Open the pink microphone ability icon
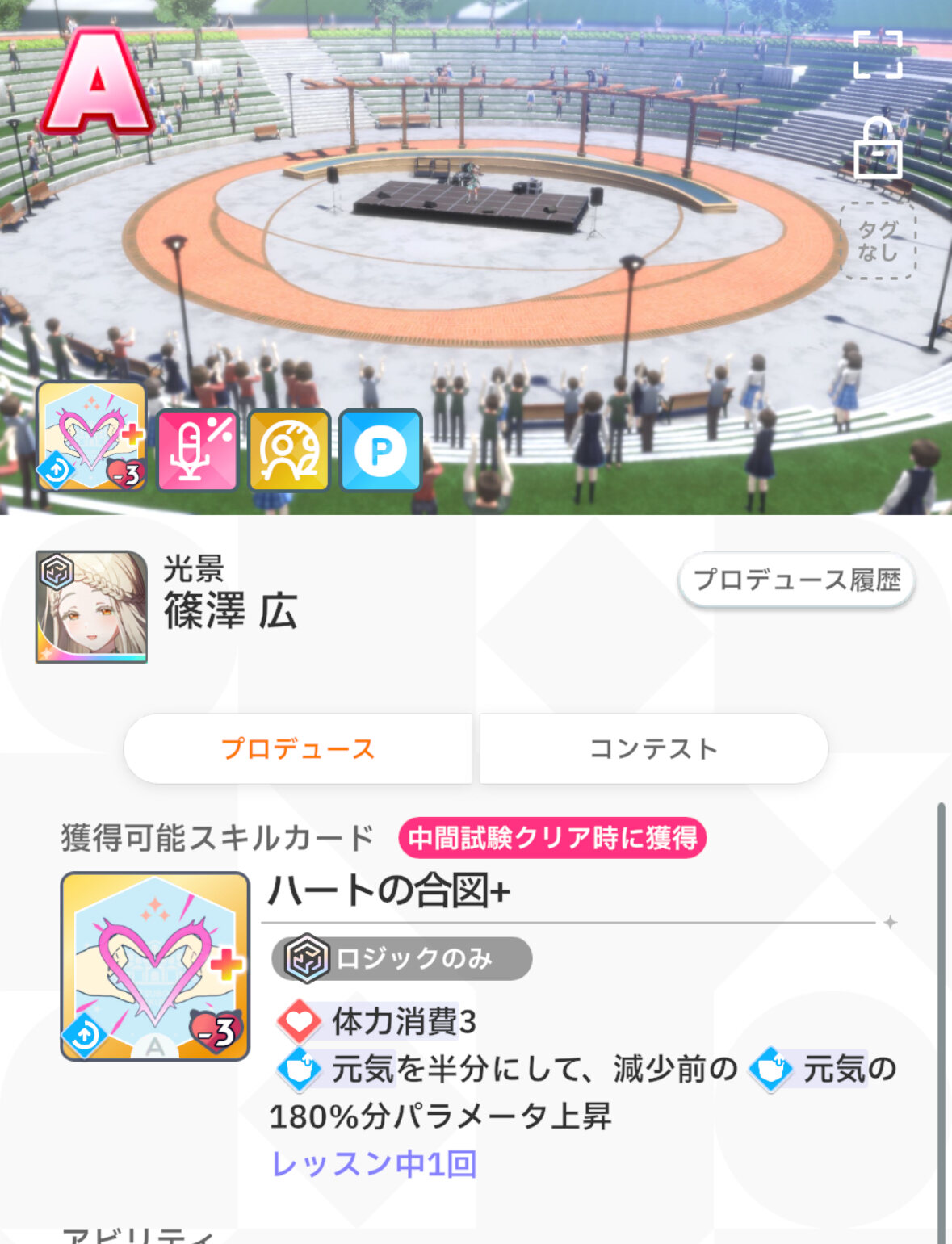This screenshot has height=1244, width=952. point(198,450)
